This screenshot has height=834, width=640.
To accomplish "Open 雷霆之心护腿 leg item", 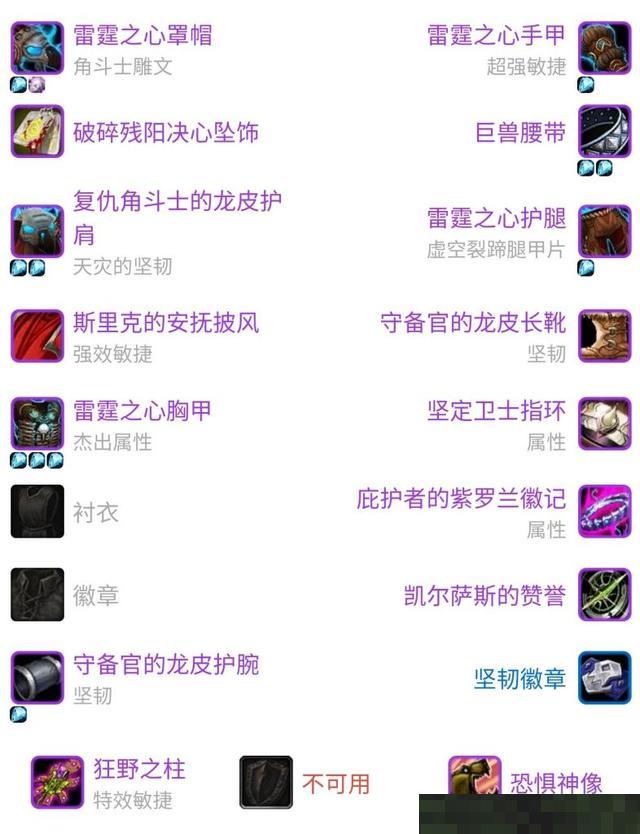I will click(x=496, y=219).
